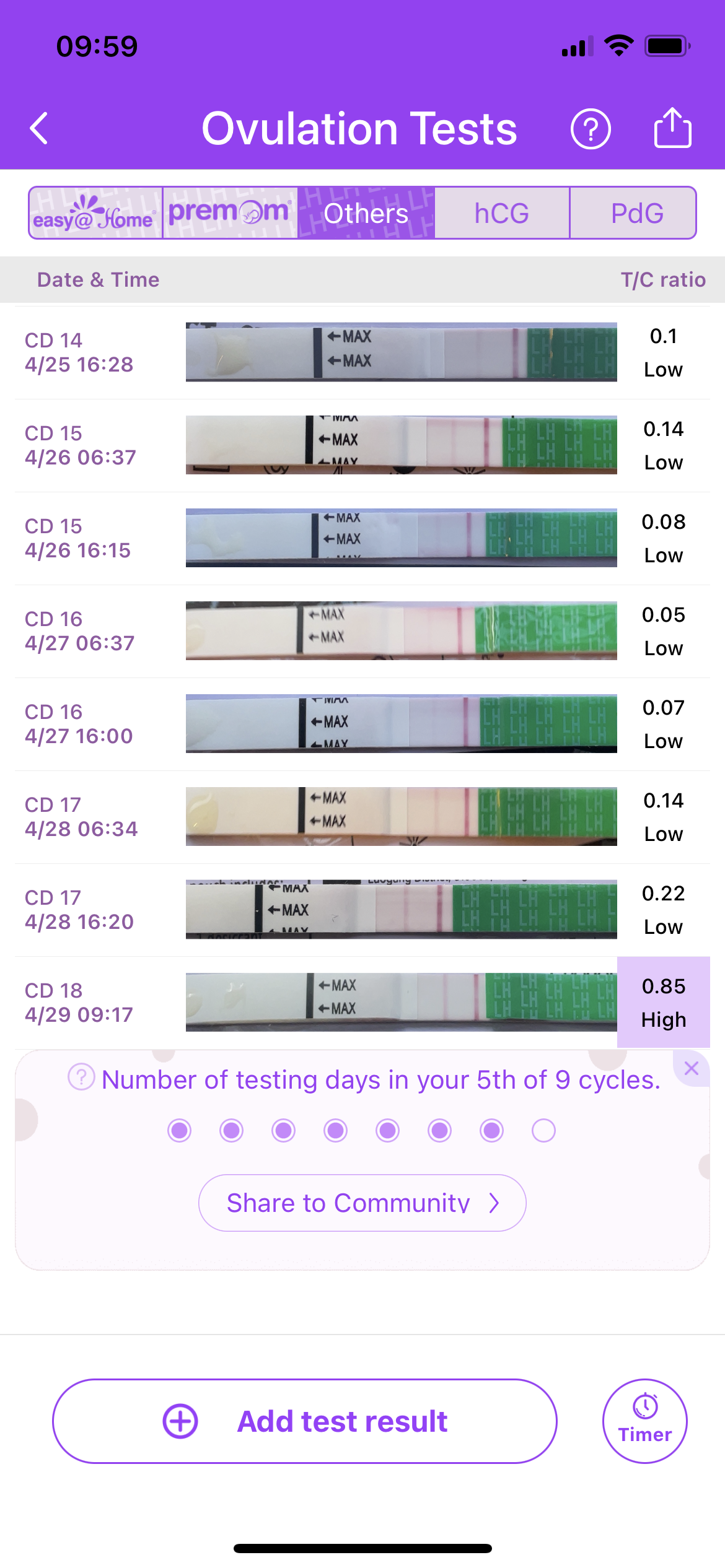Open the CD 14 4/25 16:28 test result
Viewport: 725px width, 1568px height.
(x=362, y=352)
